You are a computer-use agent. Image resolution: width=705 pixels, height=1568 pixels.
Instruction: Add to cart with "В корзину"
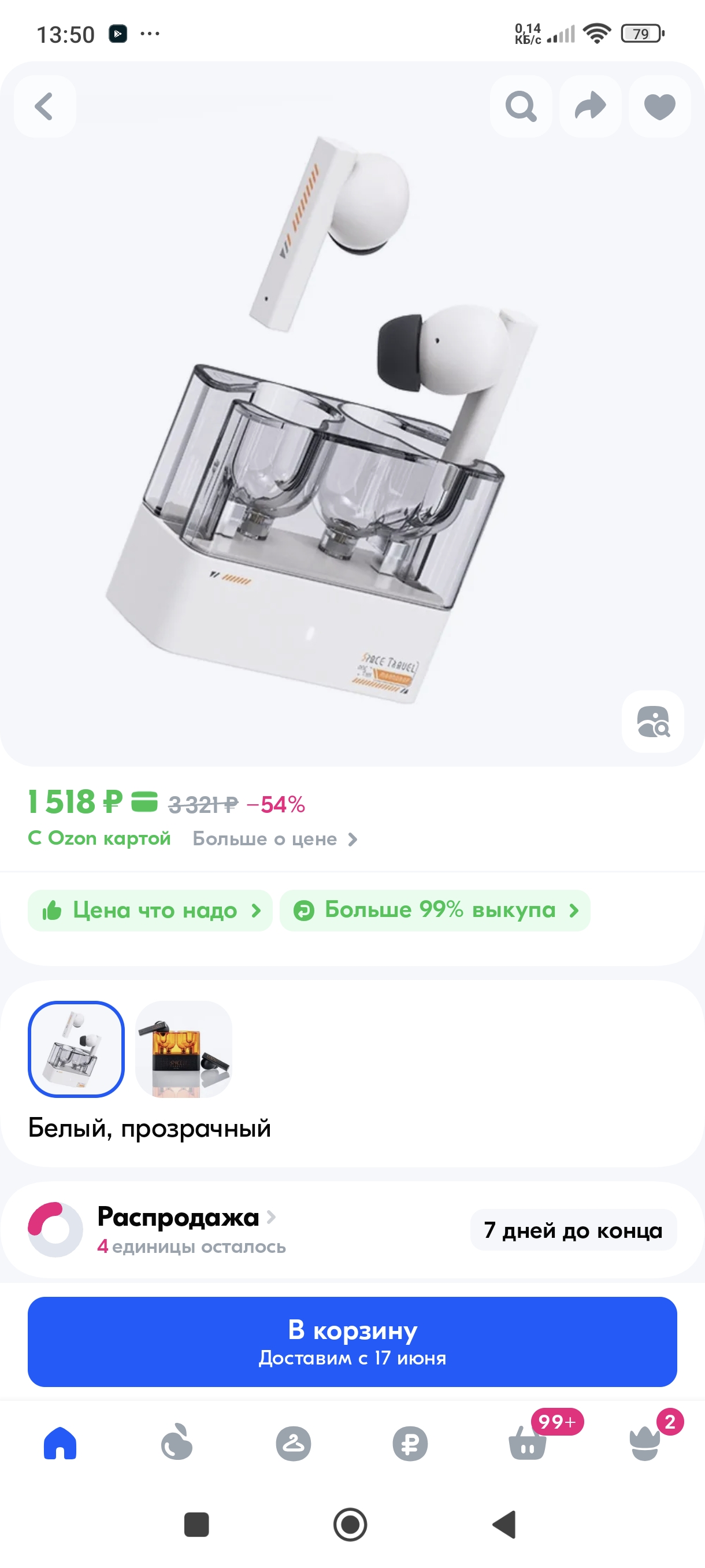coord(352,1341)
